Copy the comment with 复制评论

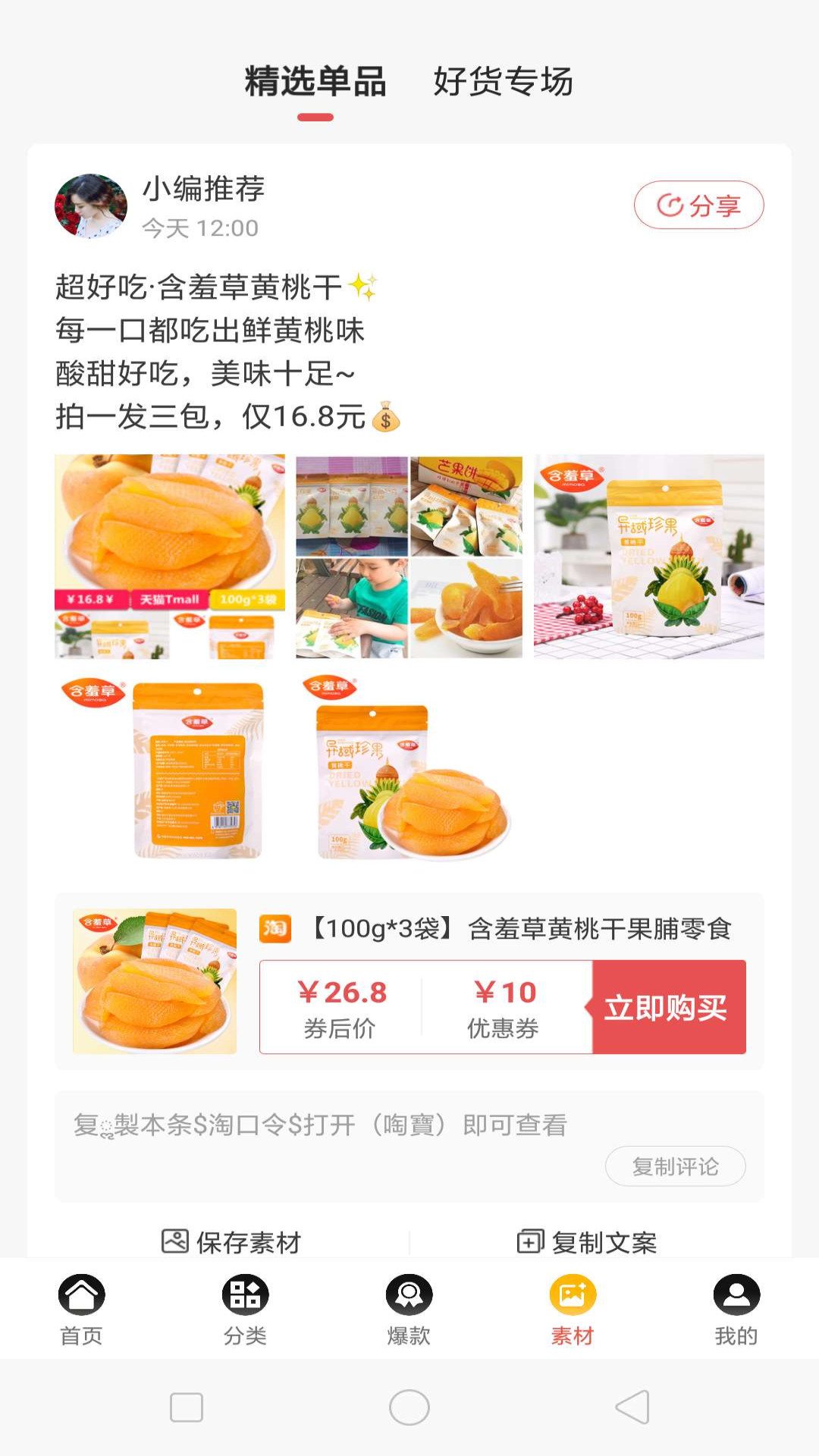675,1166
